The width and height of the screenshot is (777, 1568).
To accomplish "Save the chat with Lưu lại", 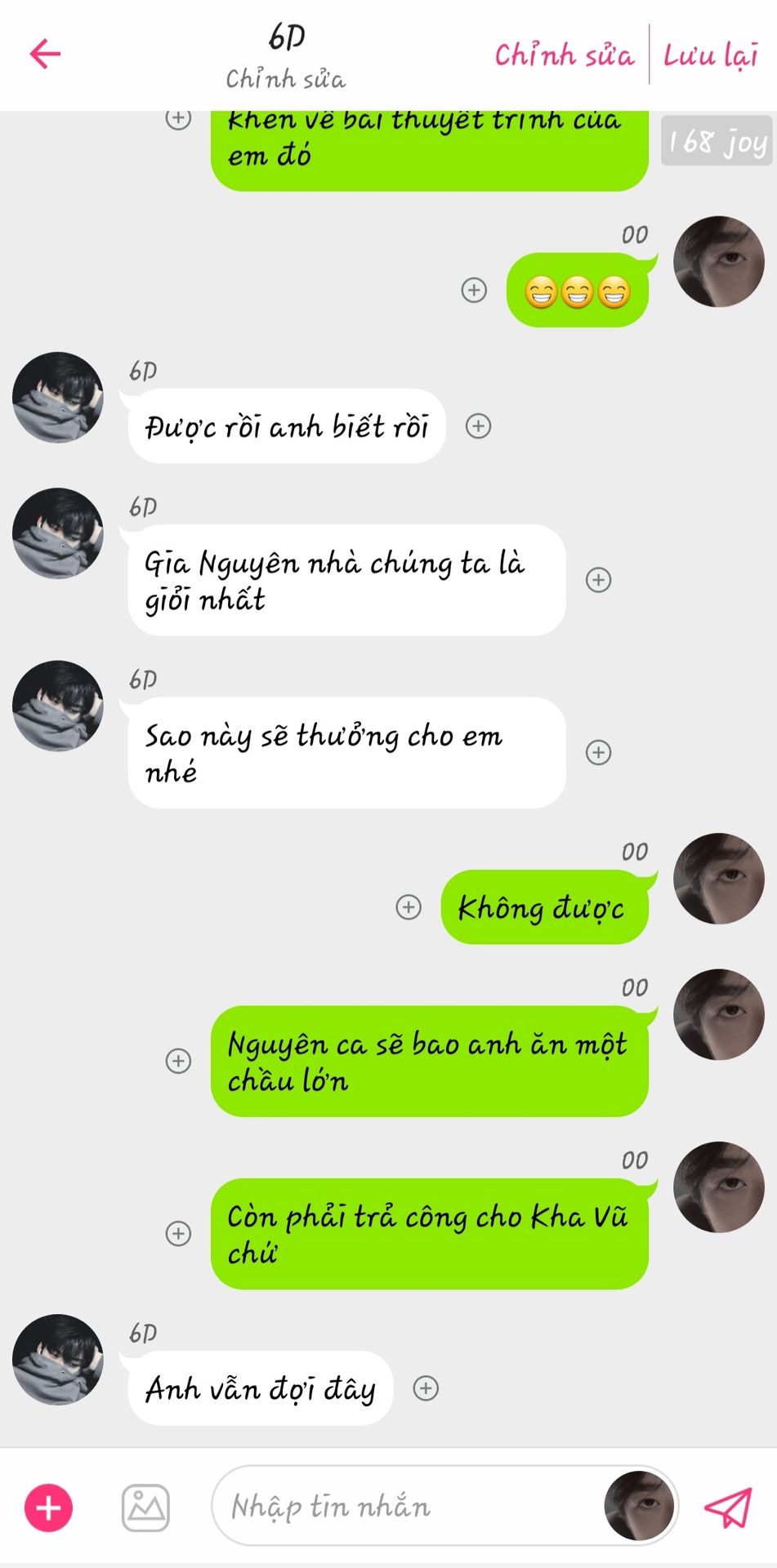I will [710, 55].
